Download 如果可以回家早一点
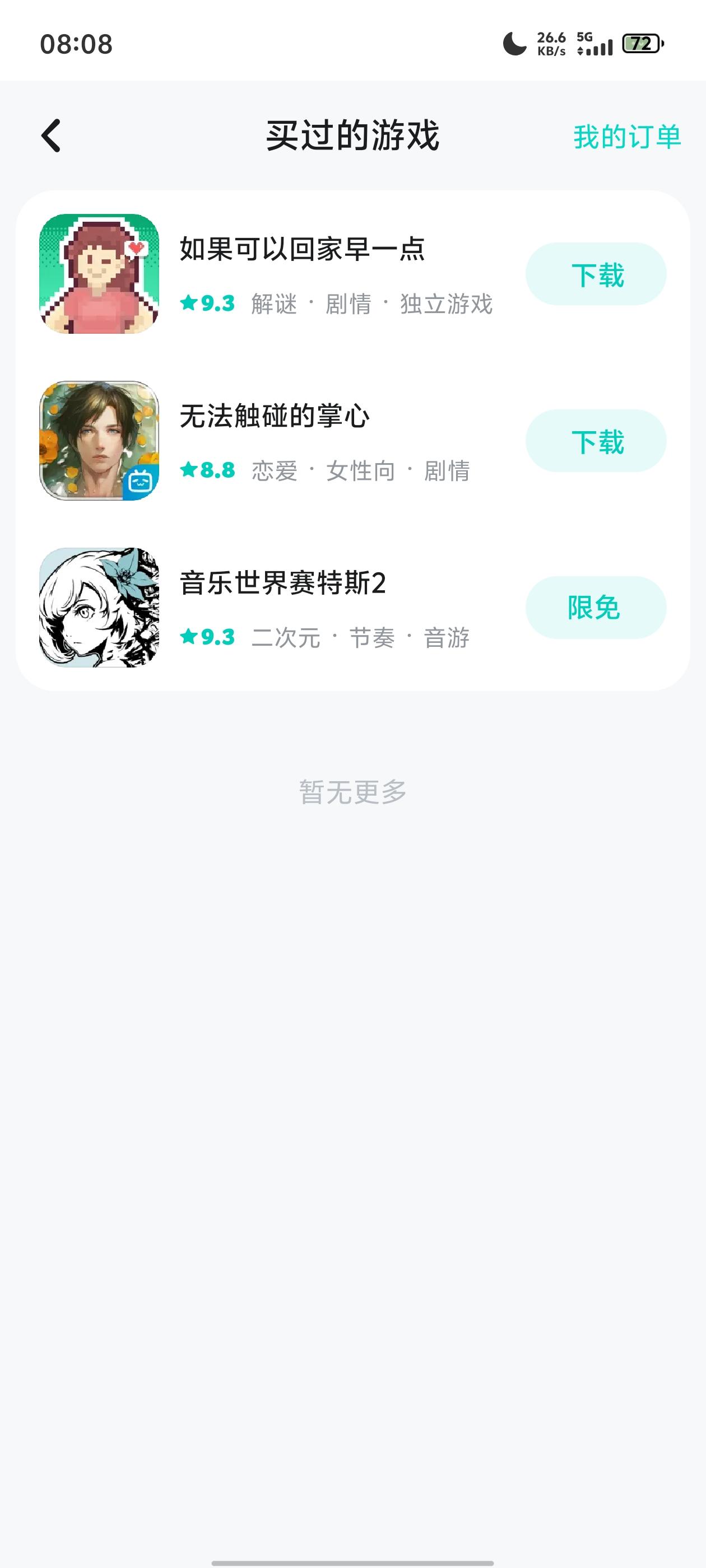 [x=596, y=274]
